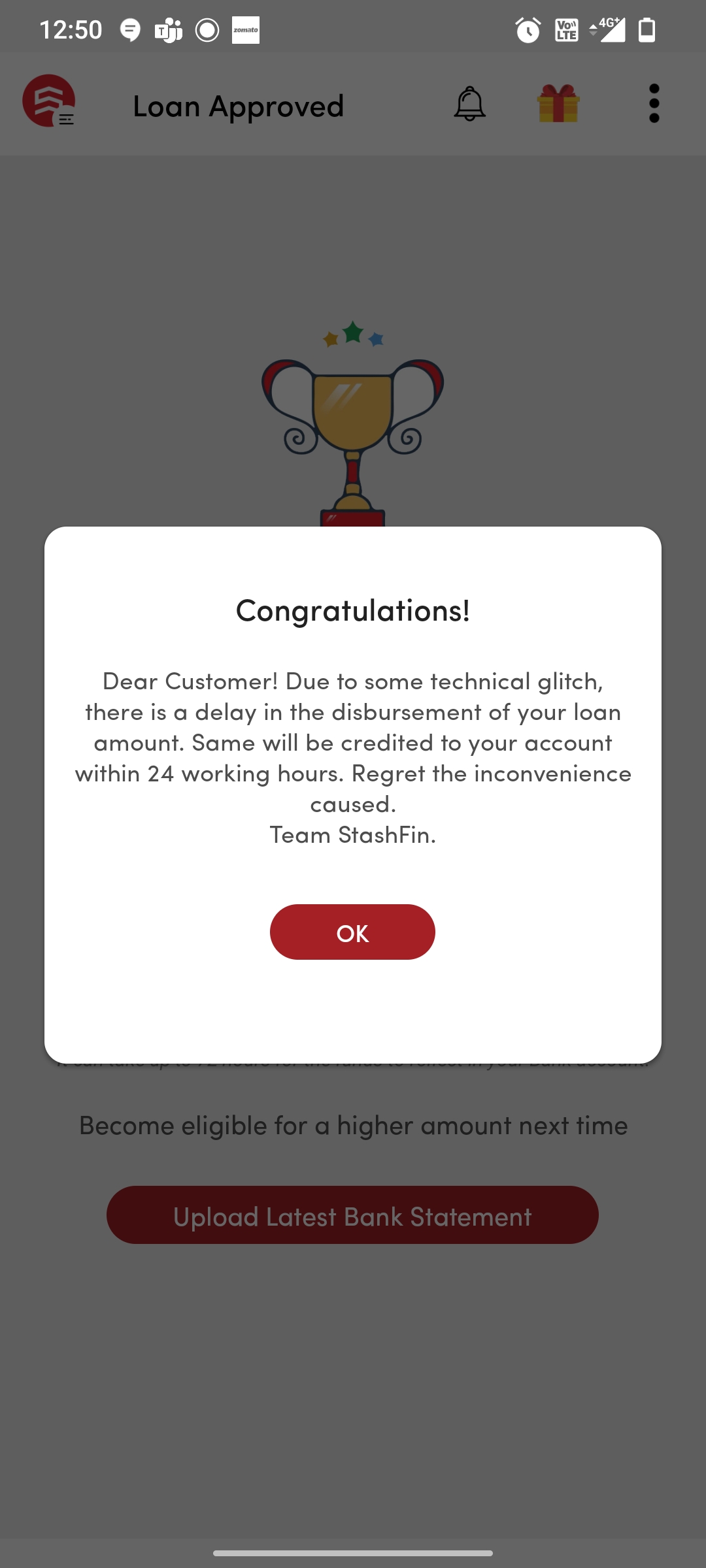Image resolution: width=706 pixels, height=1568 pixels.
Task: Open the StashFin menu logo button
Action: (x=50, y=101)
